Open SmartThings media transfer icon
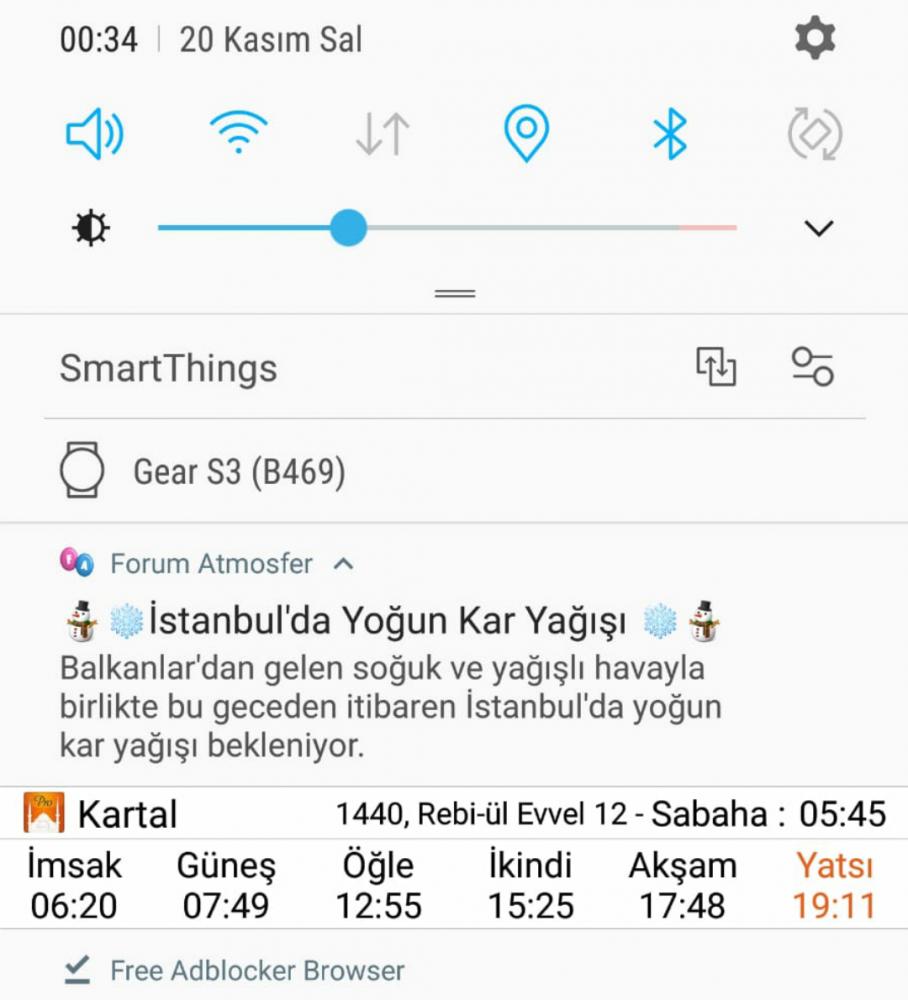 pos(716,367)
